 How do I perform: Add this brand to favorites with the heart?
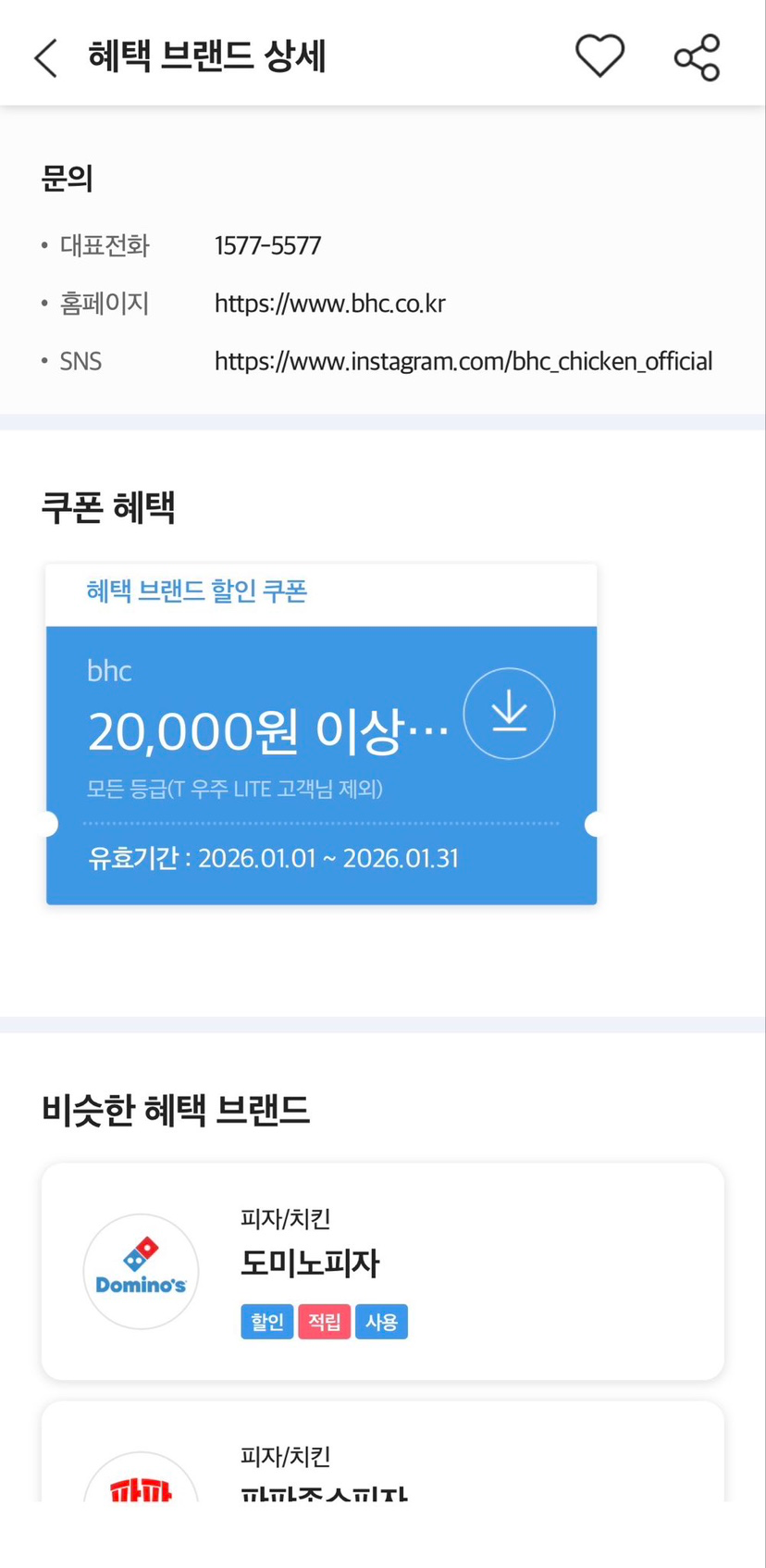click(x=599, y=56)
